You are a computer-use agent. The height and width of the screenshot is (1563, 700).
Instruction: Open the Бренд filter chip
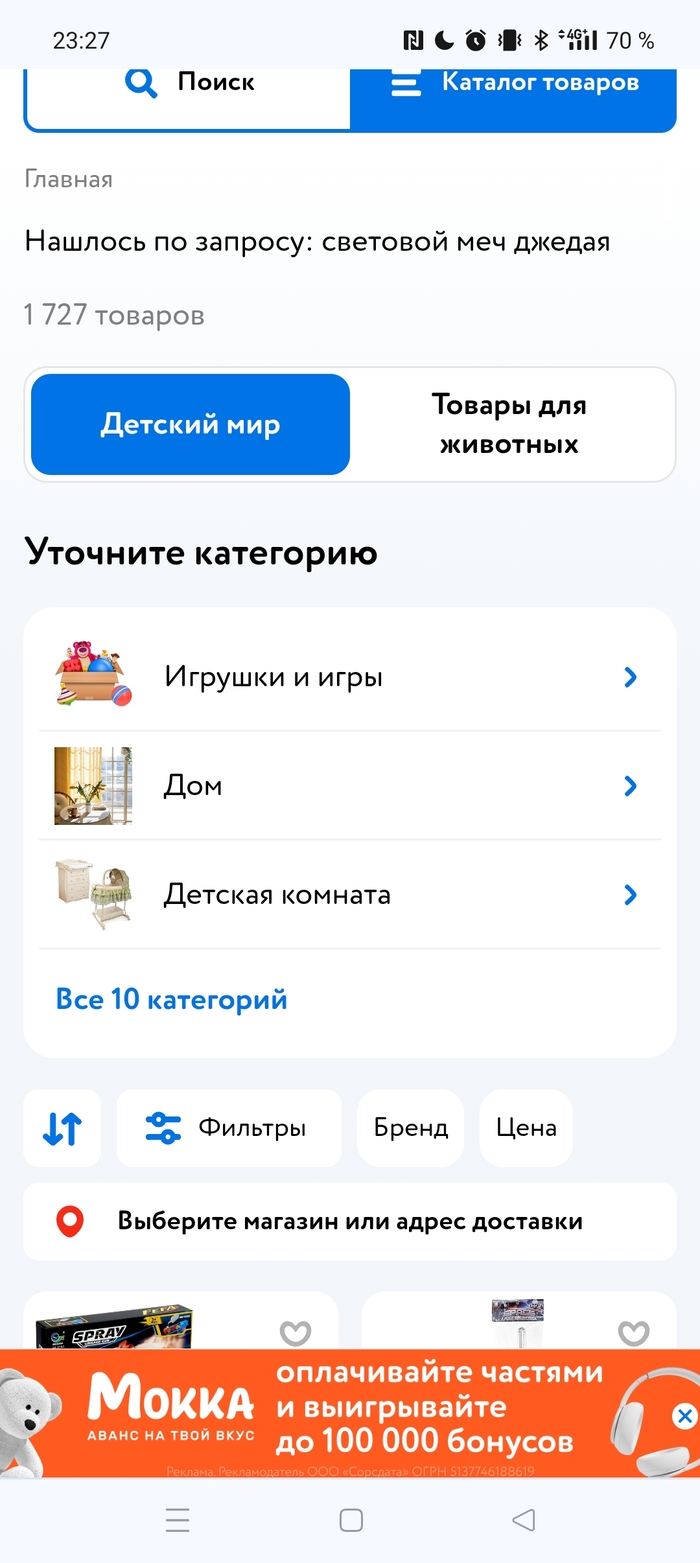[410, 1129]
